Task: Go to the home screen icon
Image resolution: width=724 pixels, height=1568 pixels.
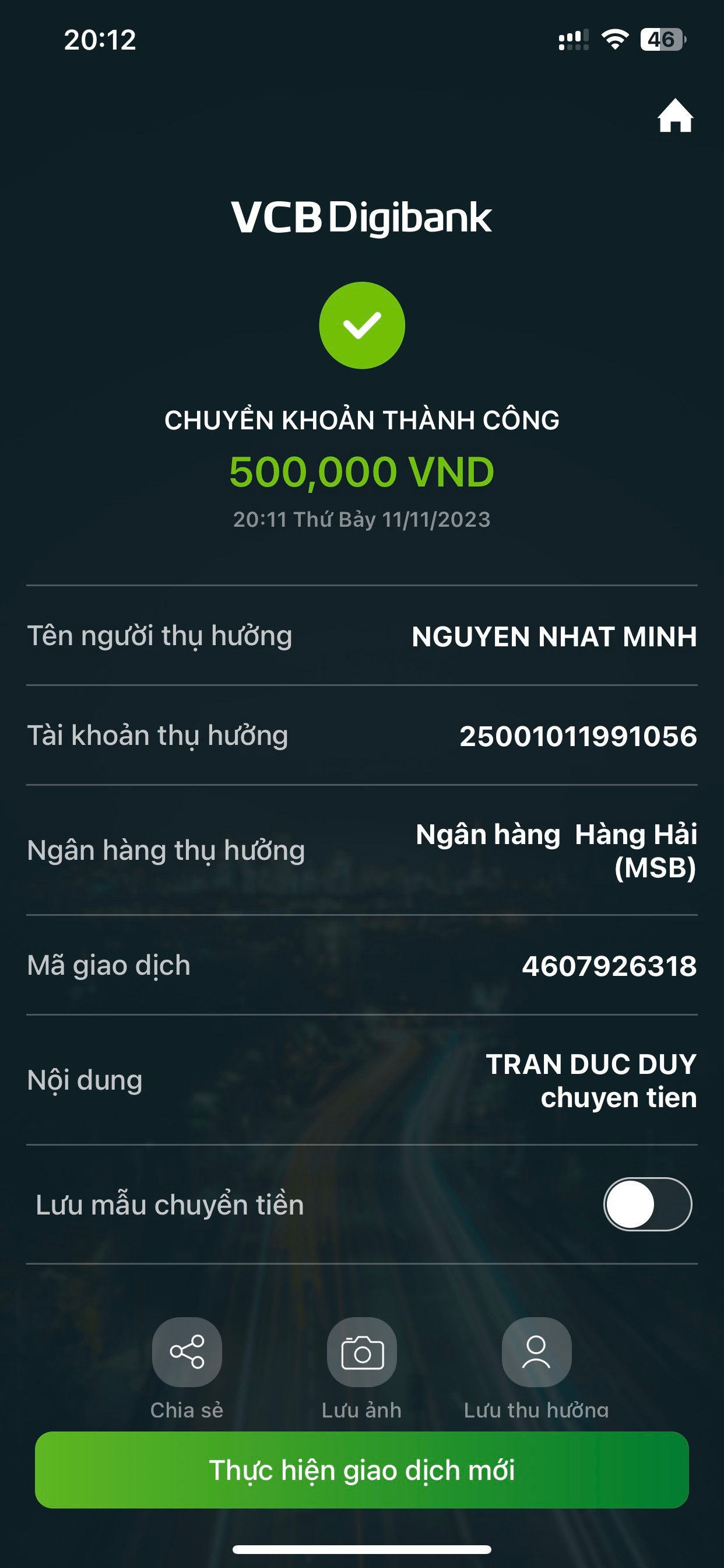Action: 674,116
